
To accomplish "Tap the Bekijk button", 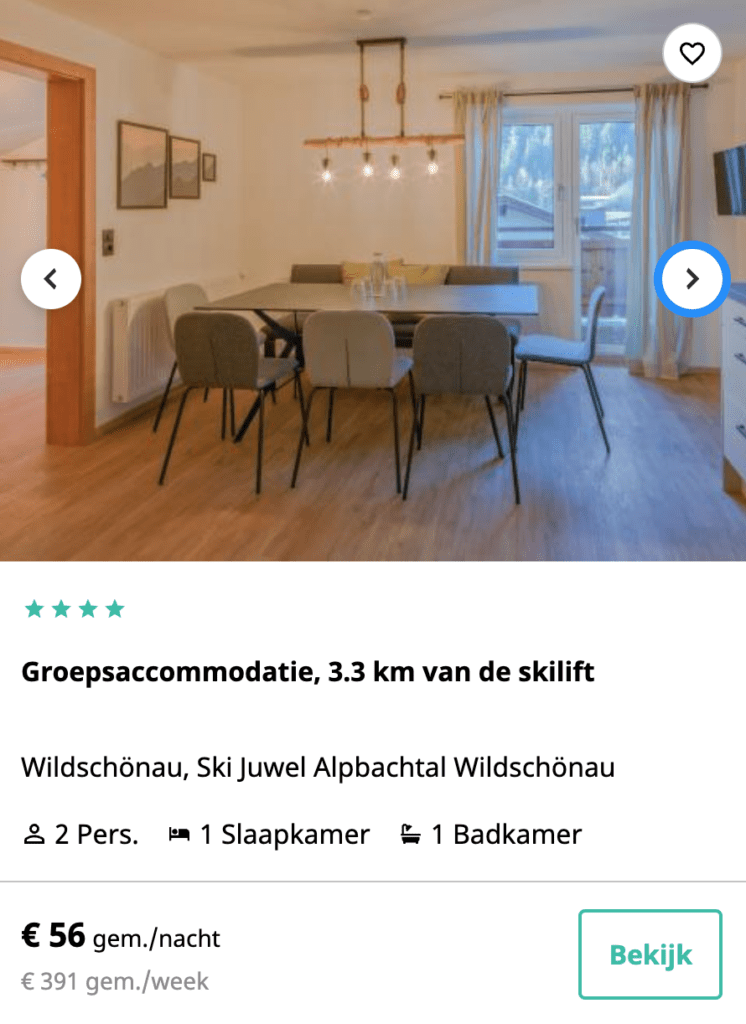I will 650,954.
